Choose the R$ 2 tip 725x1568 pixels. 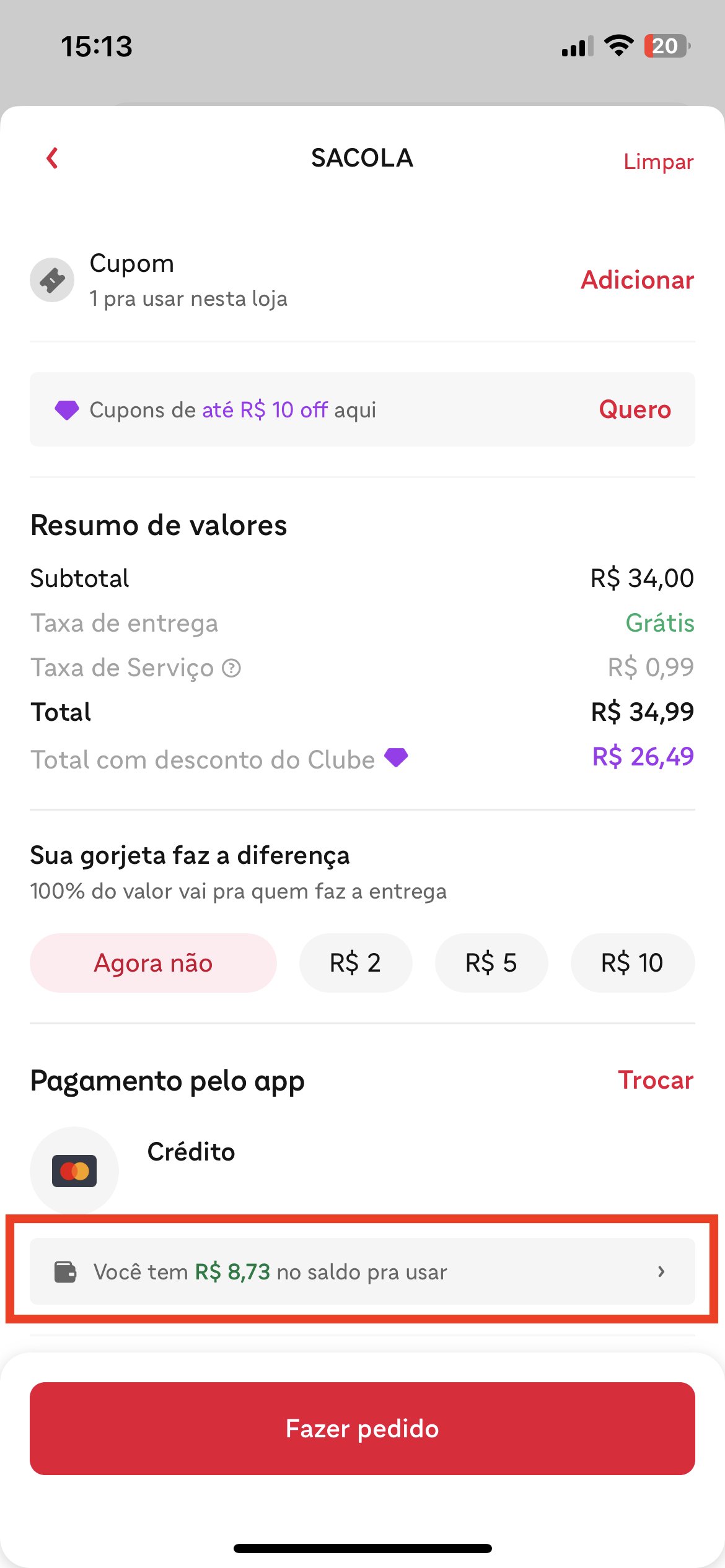coord(356,963)
